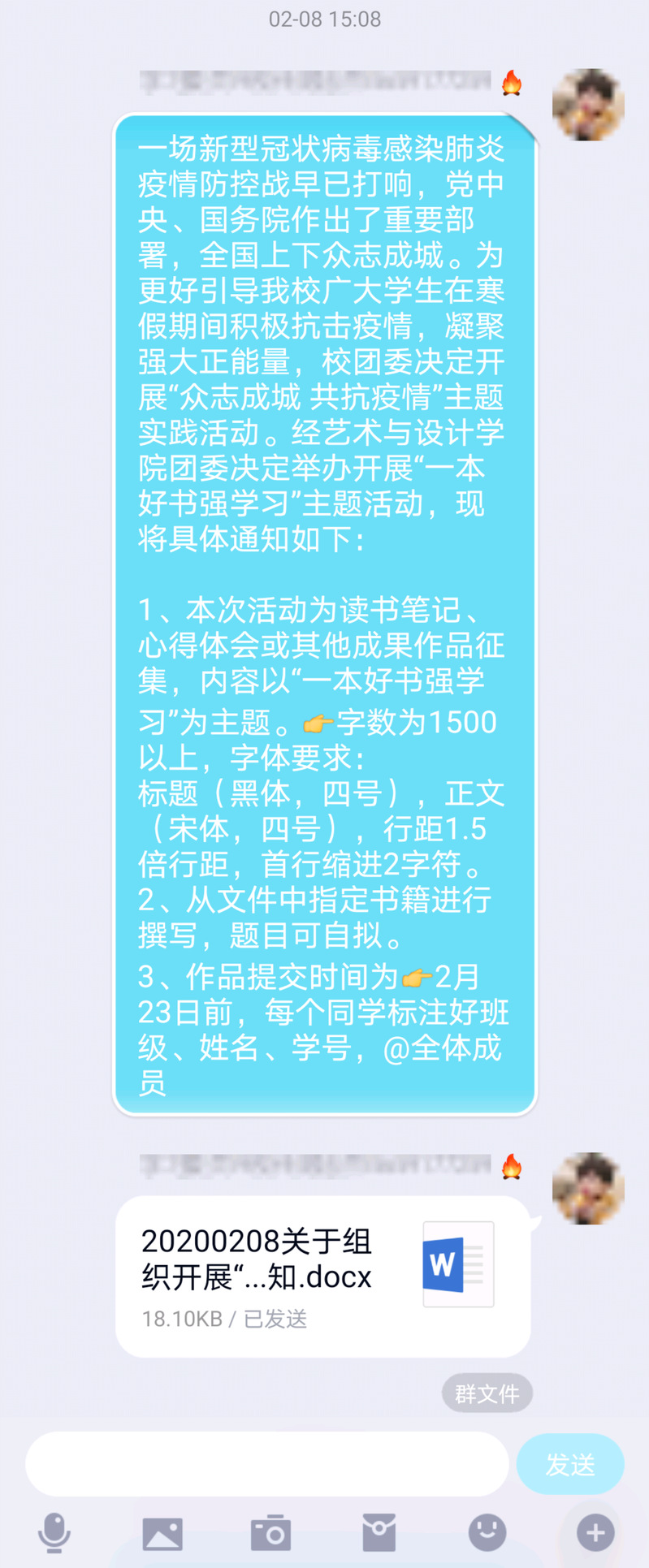Screen dimensions: 649x1568
Task: Tap the 群文件 group files button
Action: tap(487, 1393)
